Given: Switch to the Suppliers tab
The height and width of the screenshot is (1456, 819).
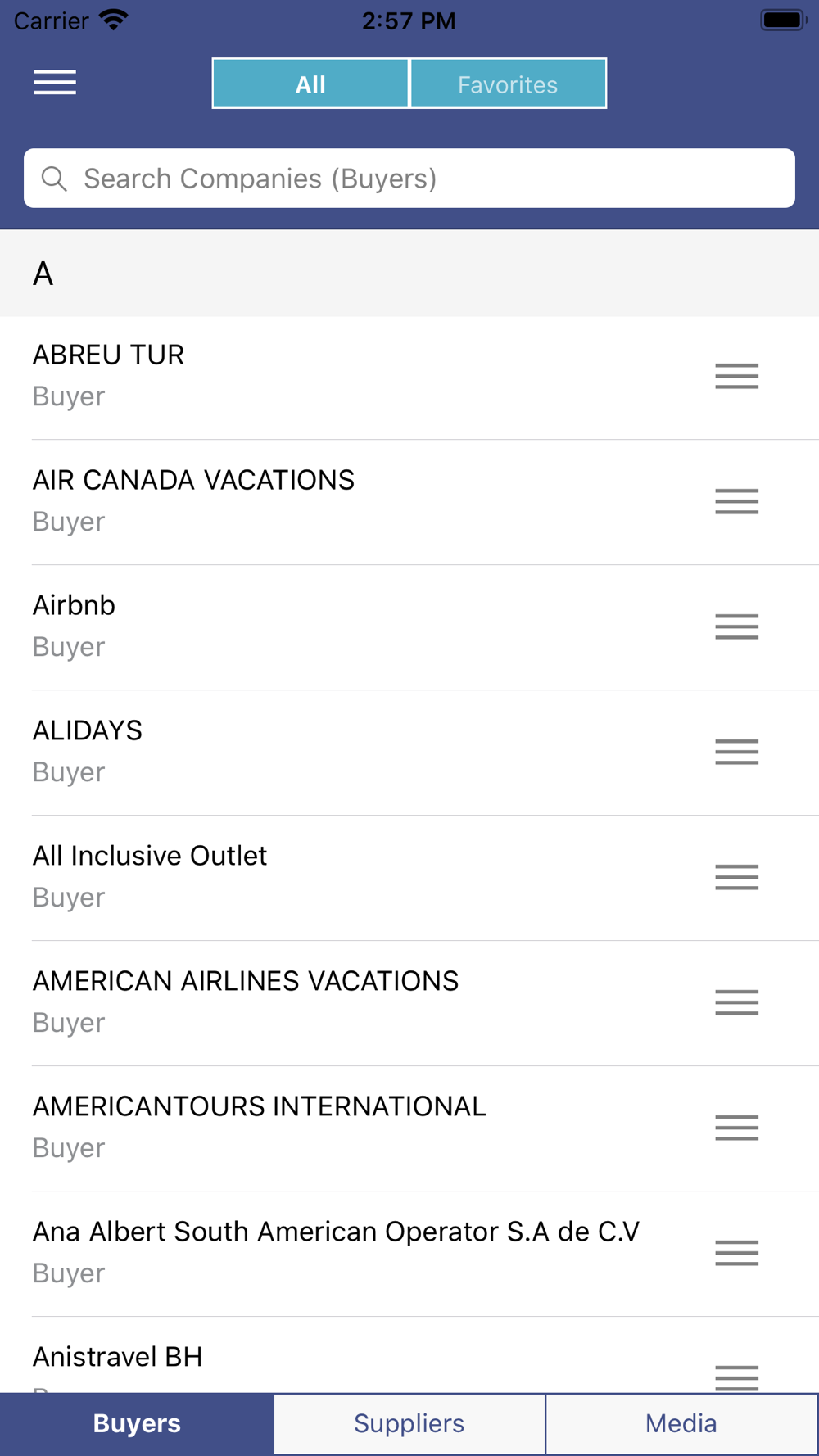Looking at the screenshot, I should 409,1424.
